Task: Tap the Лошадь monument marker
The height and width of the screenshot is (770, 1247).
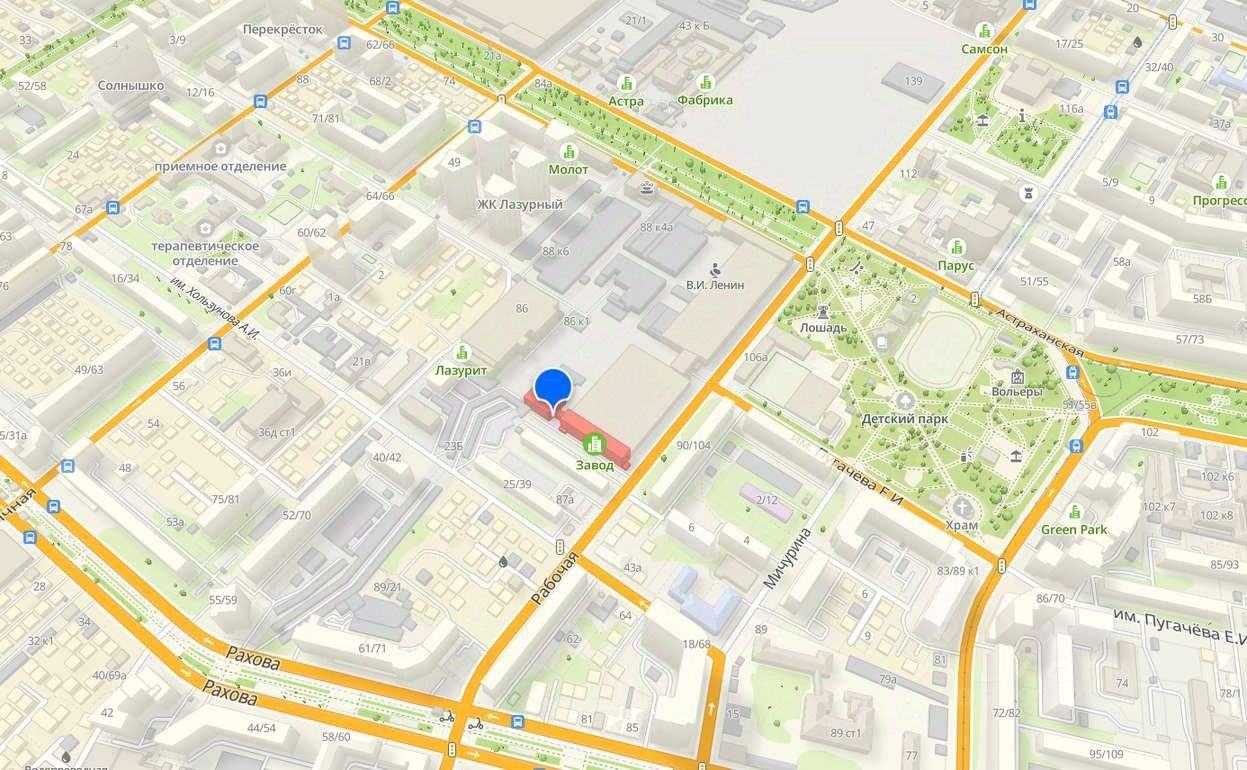Action: coord(823,310)
